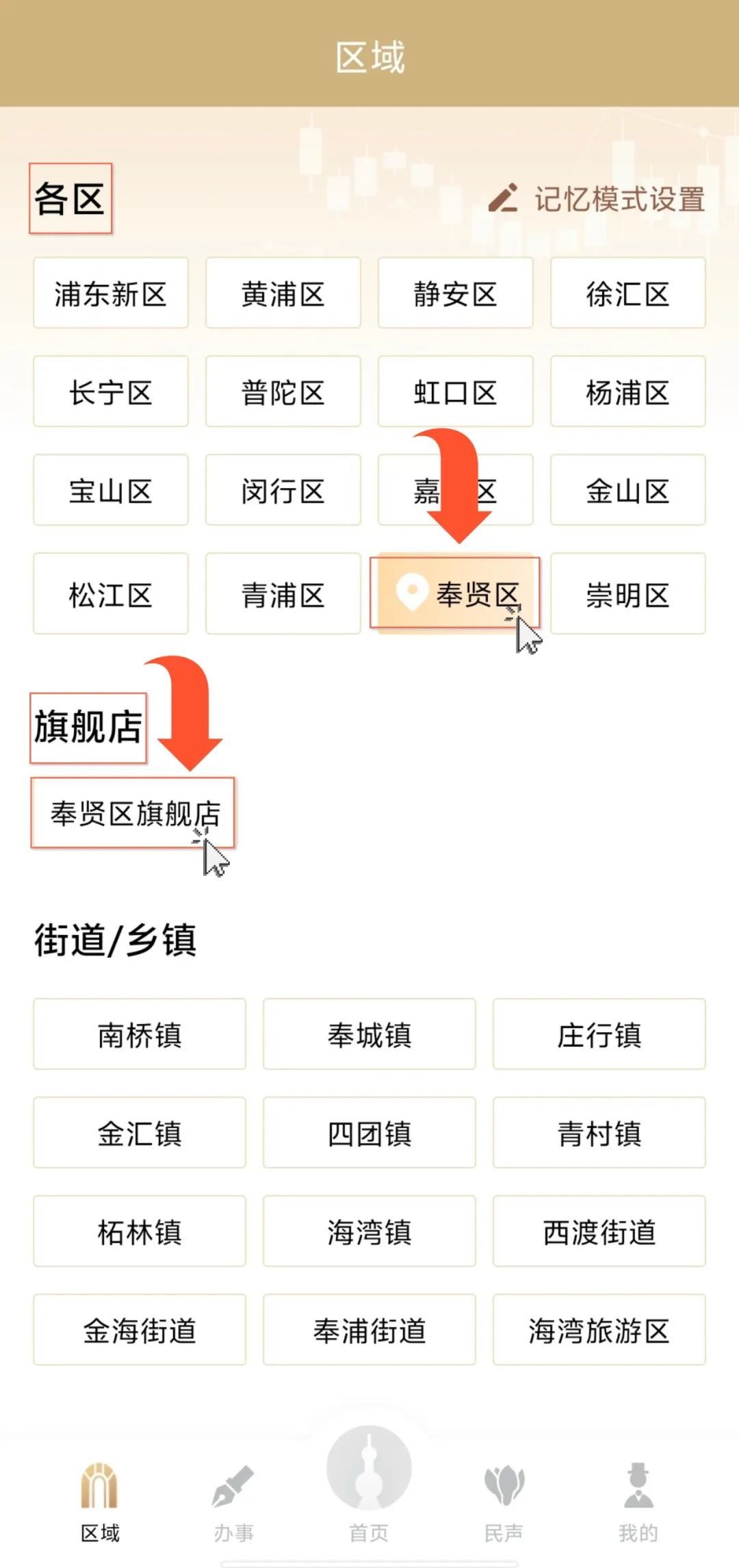
Task: Tap the 长宁区 district button
Action: click(111, 392)
